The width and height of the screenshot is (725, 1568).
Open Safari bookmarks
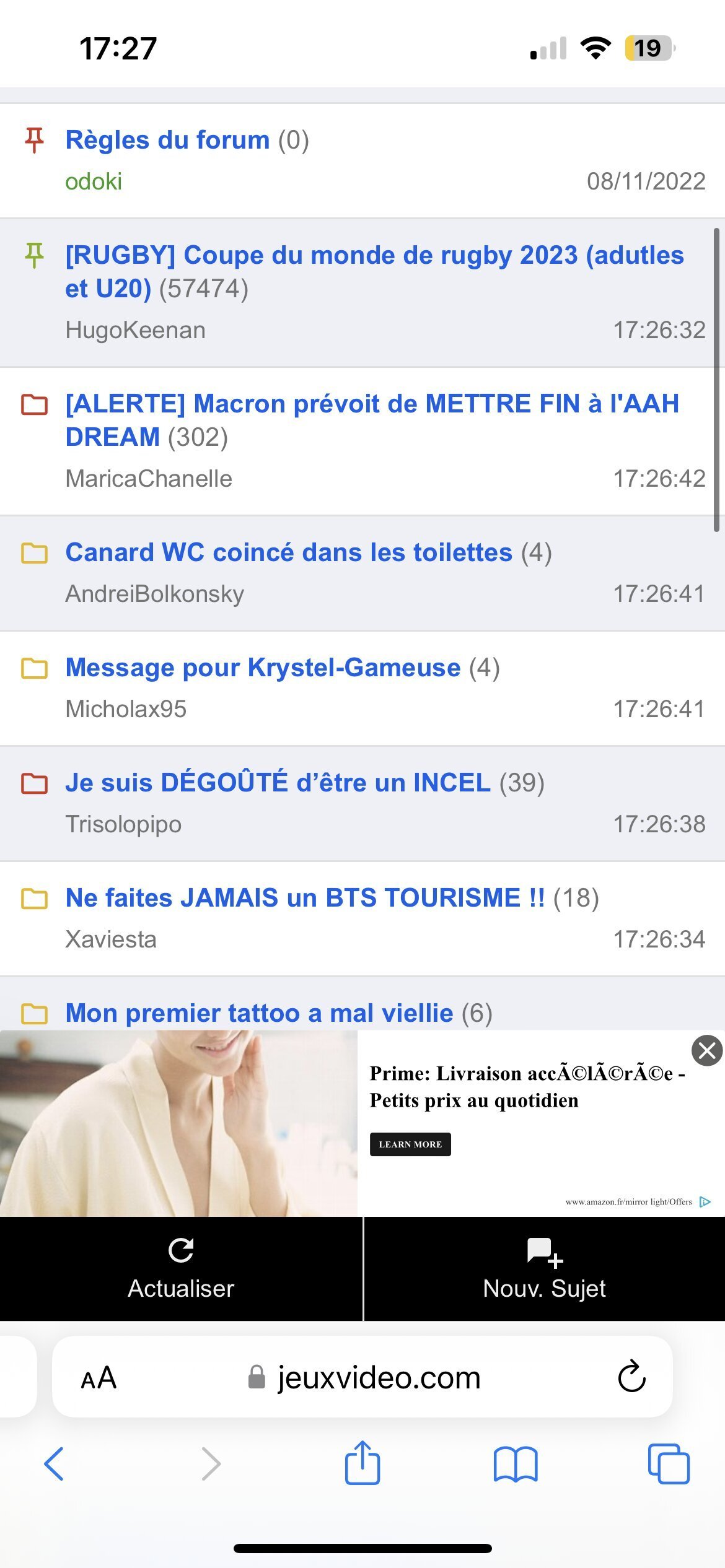tap(515, 1464)
